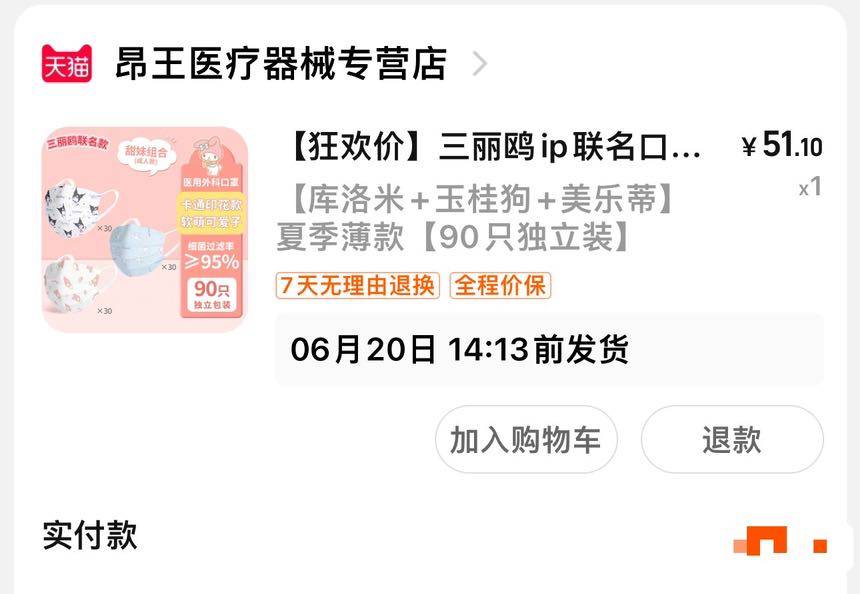Tap 加入购物车 to add to cart
The height and width of the screenshot is (594, 860).
(x=525, y=439)
